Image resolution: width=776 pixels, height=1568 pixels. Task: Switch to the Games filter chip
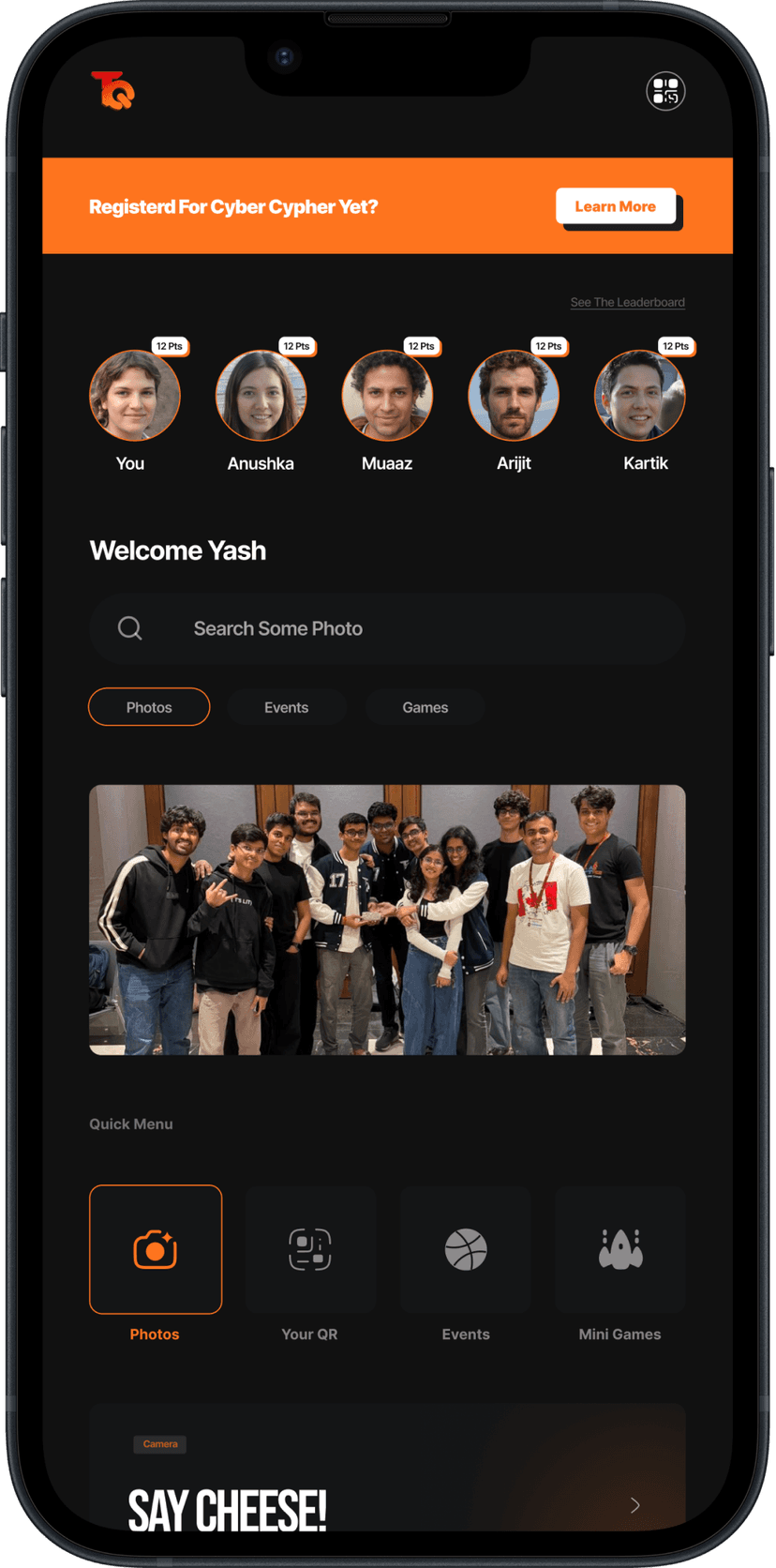(x=425, y=707)
